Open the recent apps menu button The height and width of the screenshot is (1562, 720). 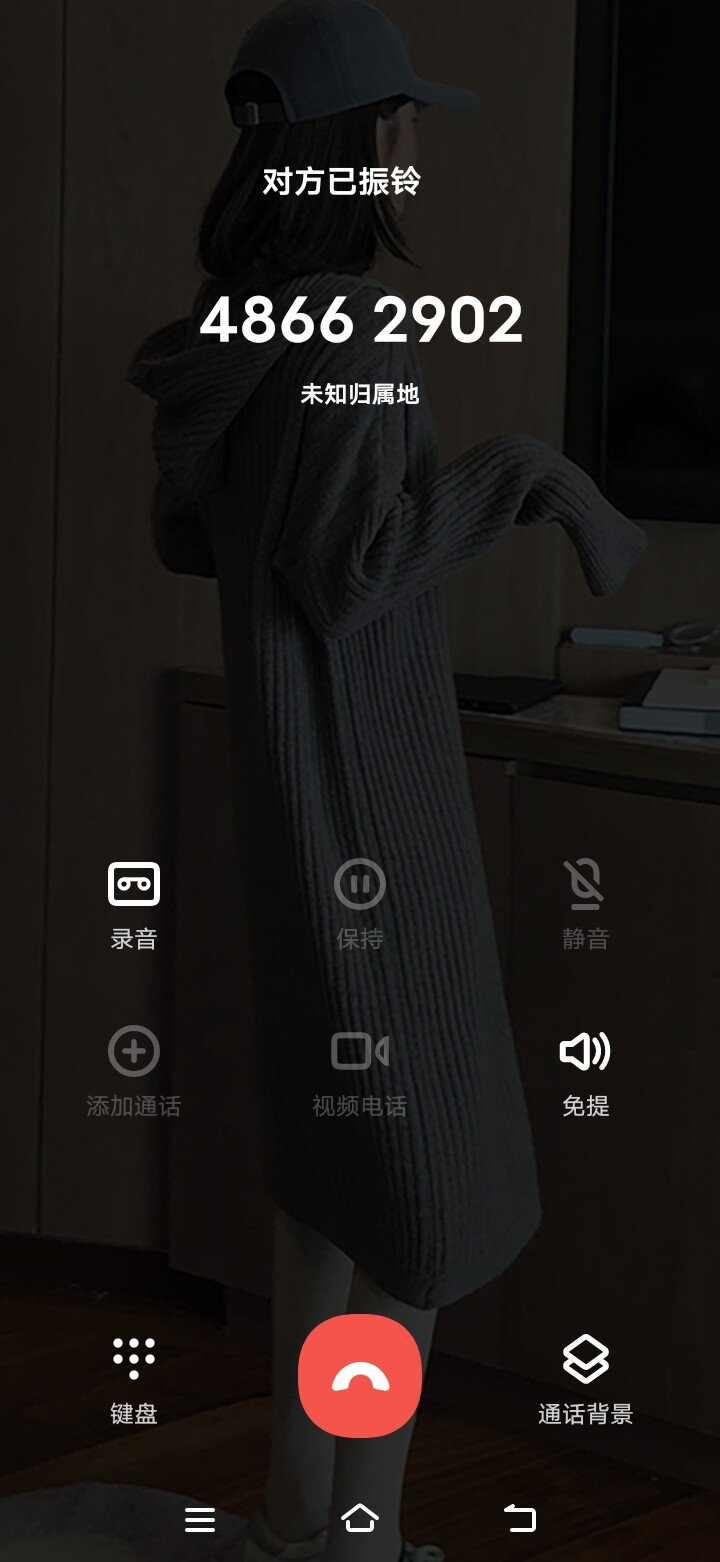tap(200, 1520)
